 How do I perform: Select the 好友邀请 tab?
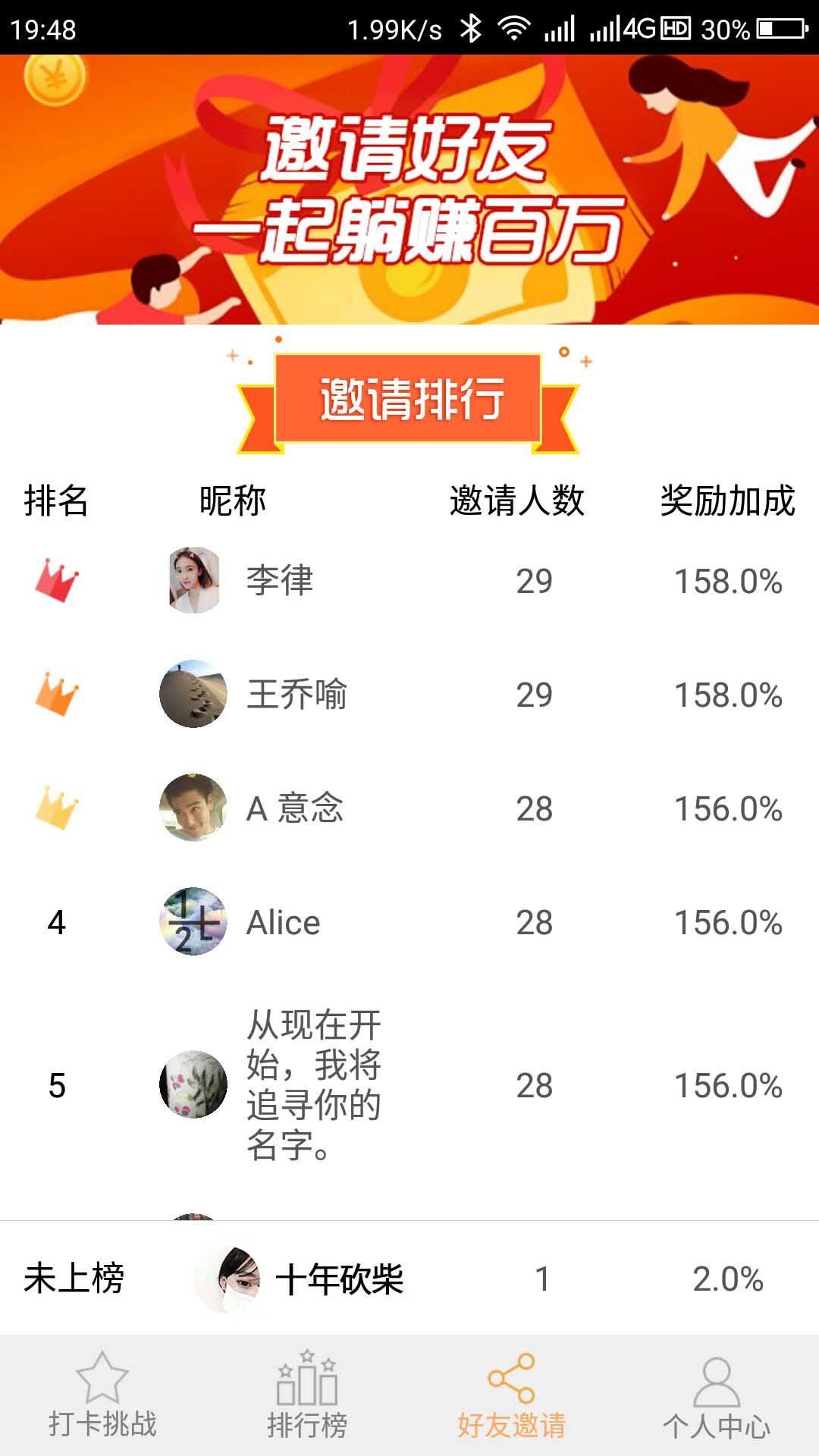512,1395
